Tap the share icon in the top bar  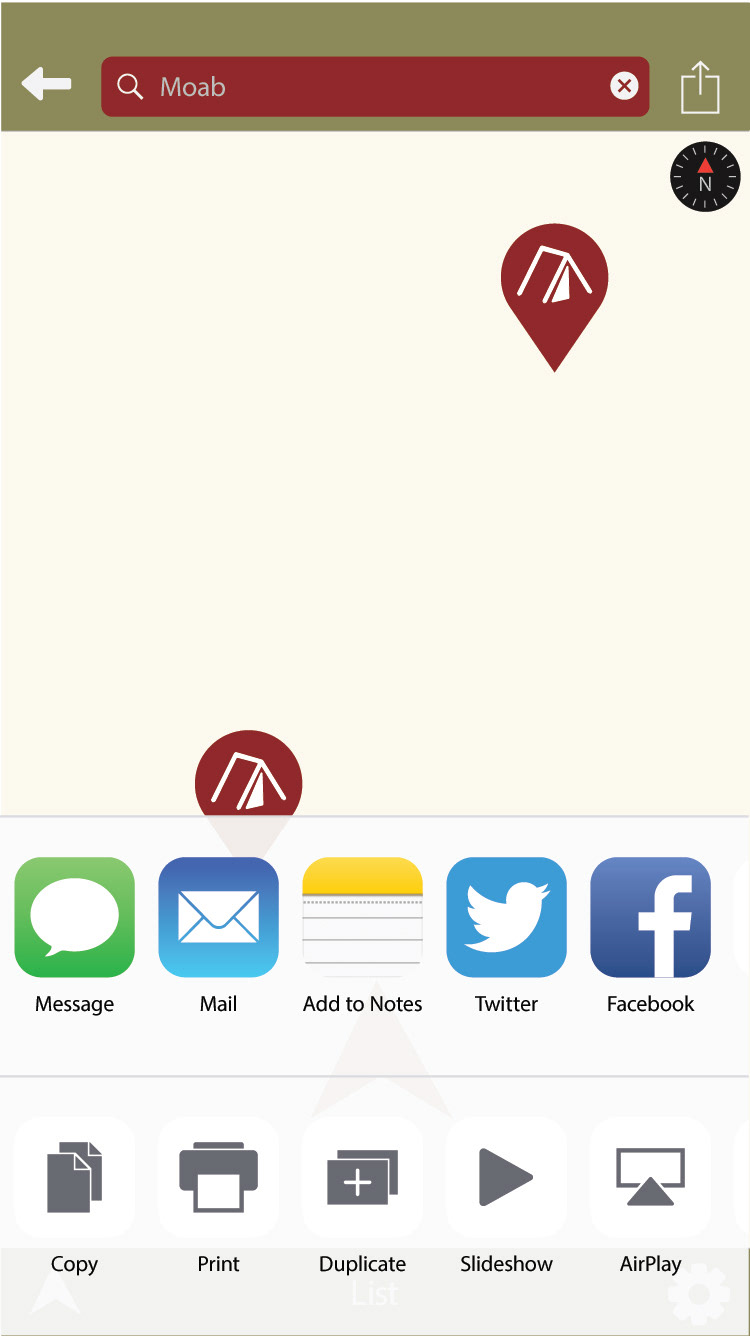click(x=700, y=87)
